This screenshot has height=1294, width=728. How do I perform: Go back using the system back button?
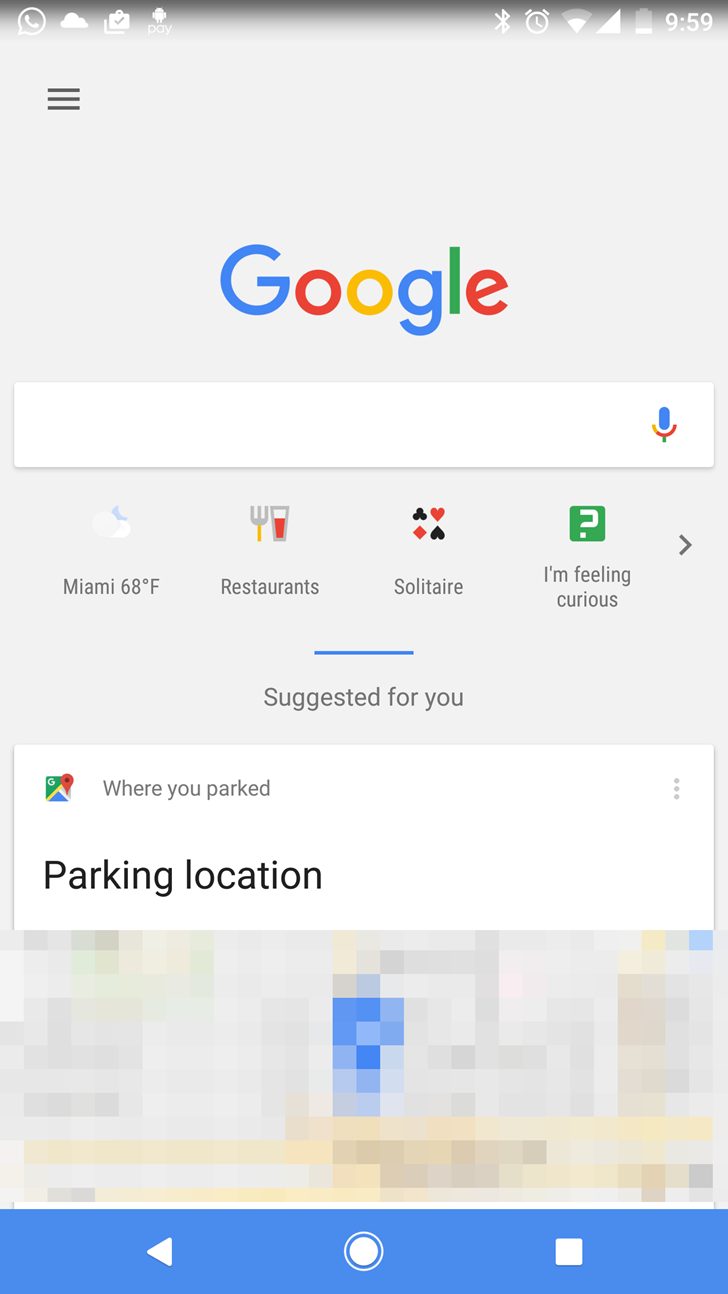(160, 1251)
